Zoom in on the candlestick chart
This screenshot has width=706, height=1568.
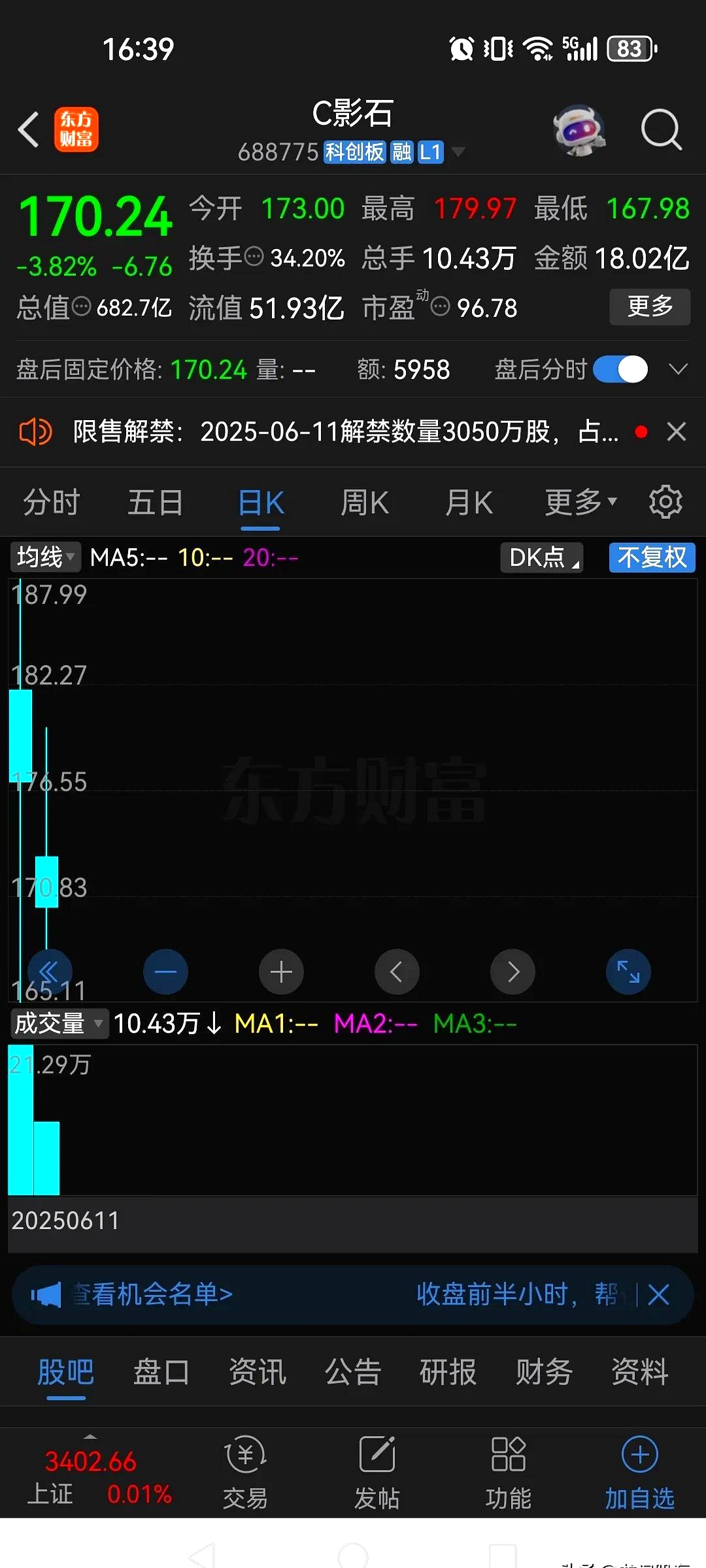coord(281,972)
